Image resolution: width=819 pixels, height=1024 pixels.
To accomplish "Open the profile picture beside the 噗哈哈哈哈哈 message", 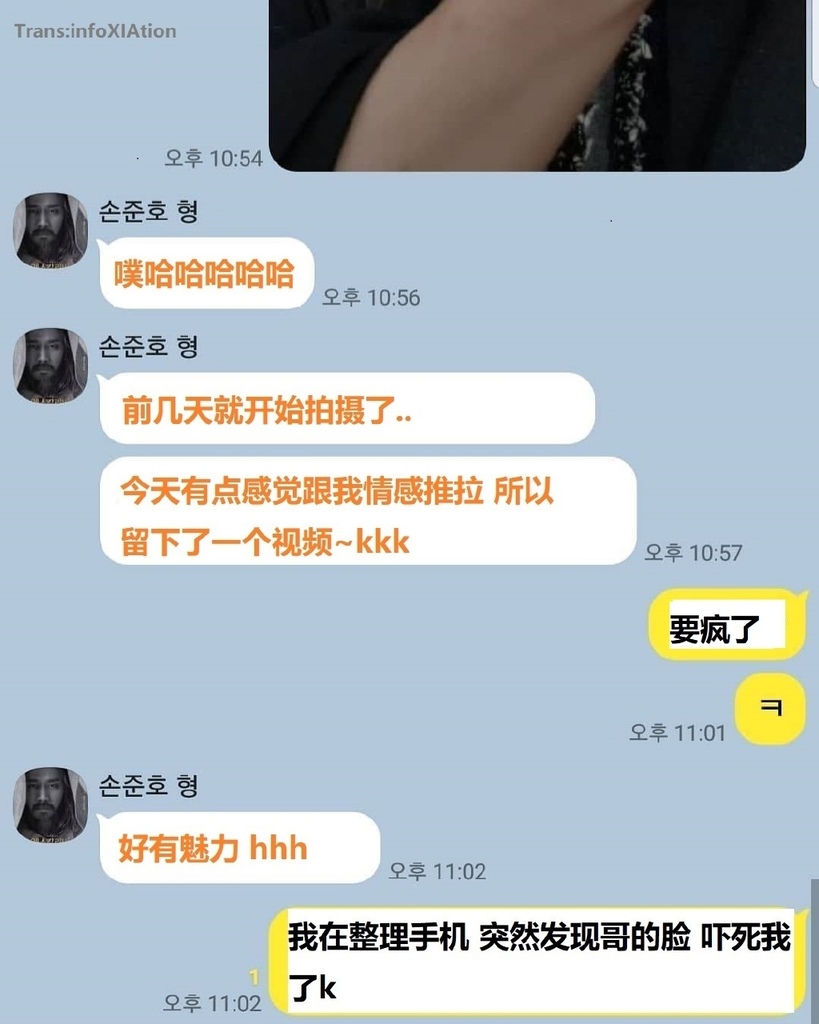I will click(x=50, y=230).
